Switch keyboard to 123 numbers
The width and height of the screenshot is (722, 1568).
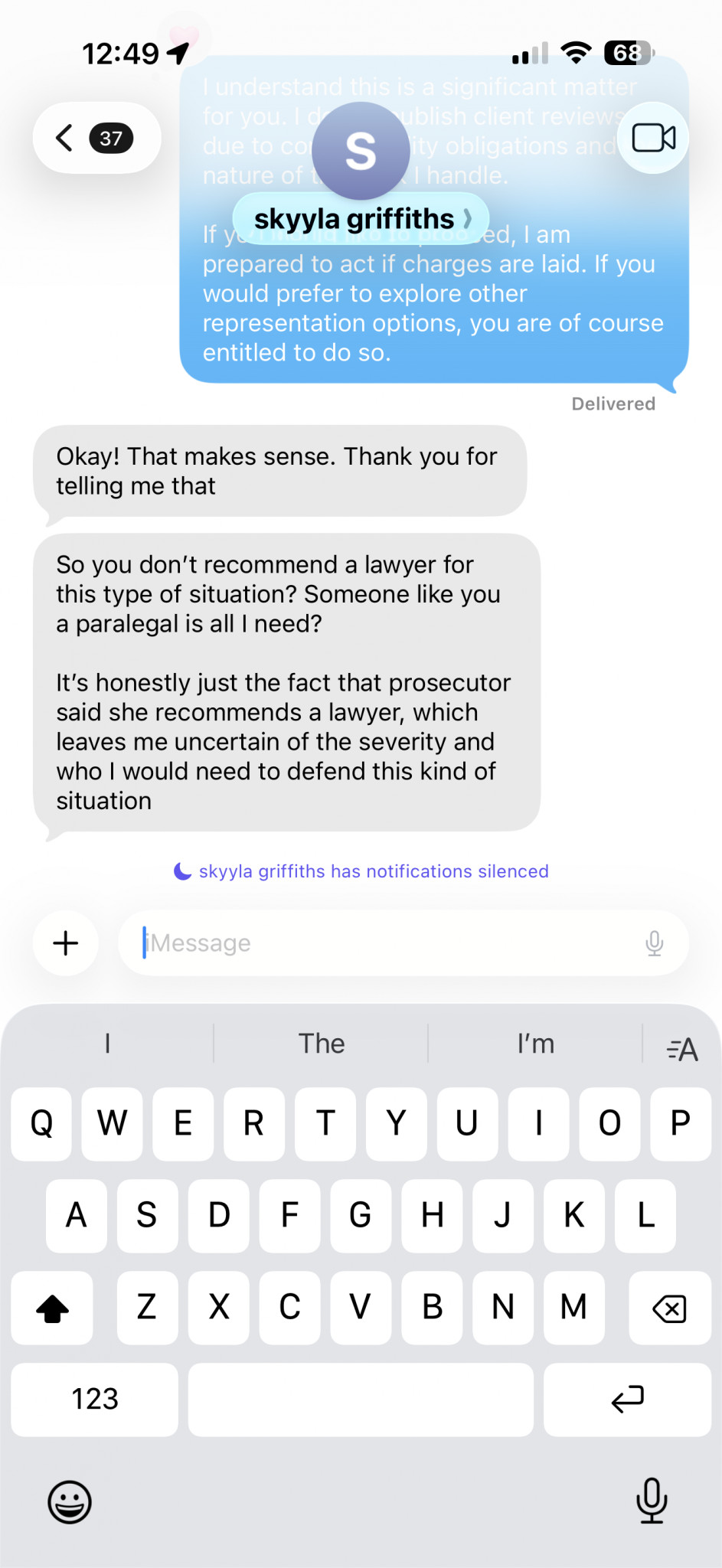pyautogui.click(x=95, y=1399)
